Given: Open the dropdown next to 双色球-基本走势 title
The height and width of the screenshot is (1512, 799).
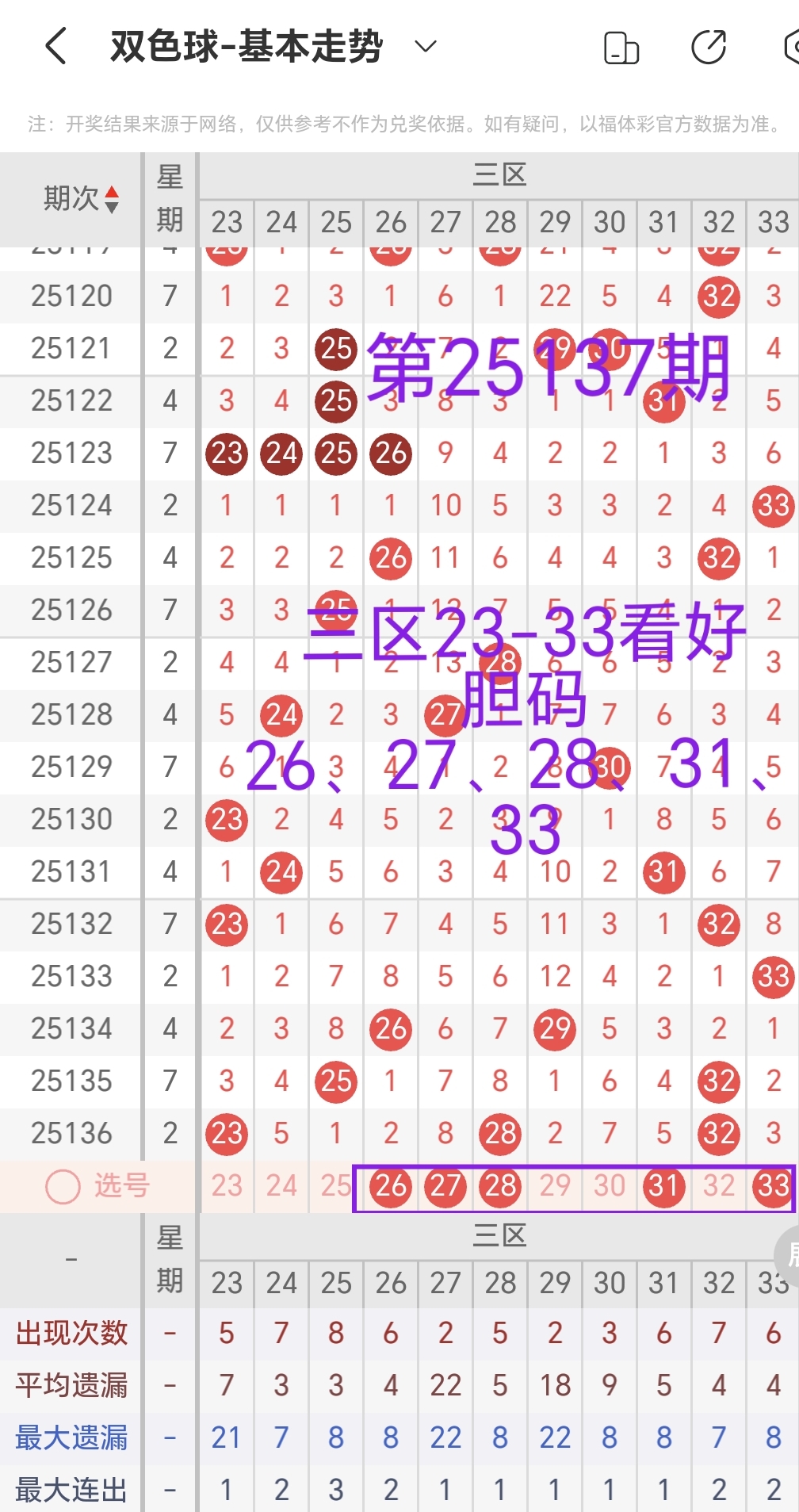Looking at the screenshot, I should 425,46.
